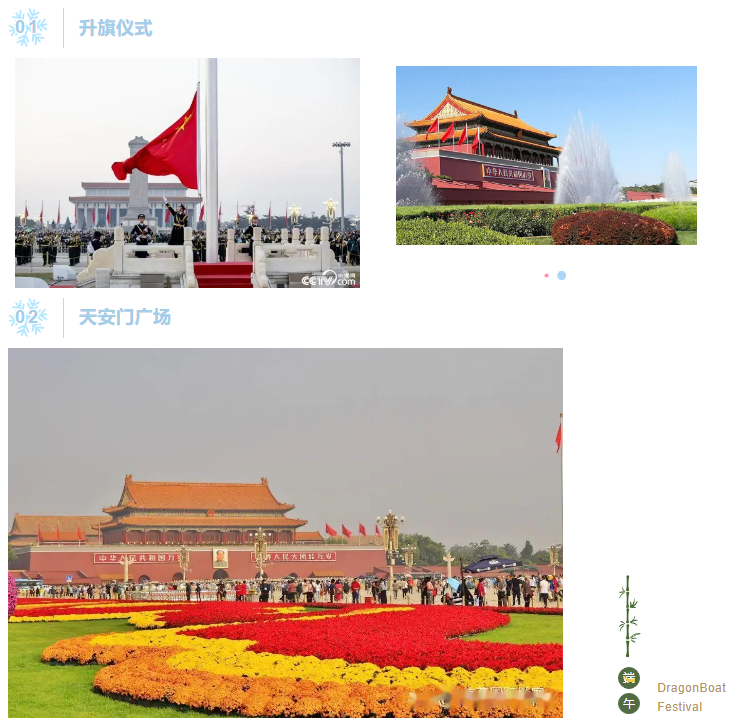Switch to the second carousel dot
Image resolution: width=738 pixels, height=724 pixels.
point(562,275)
